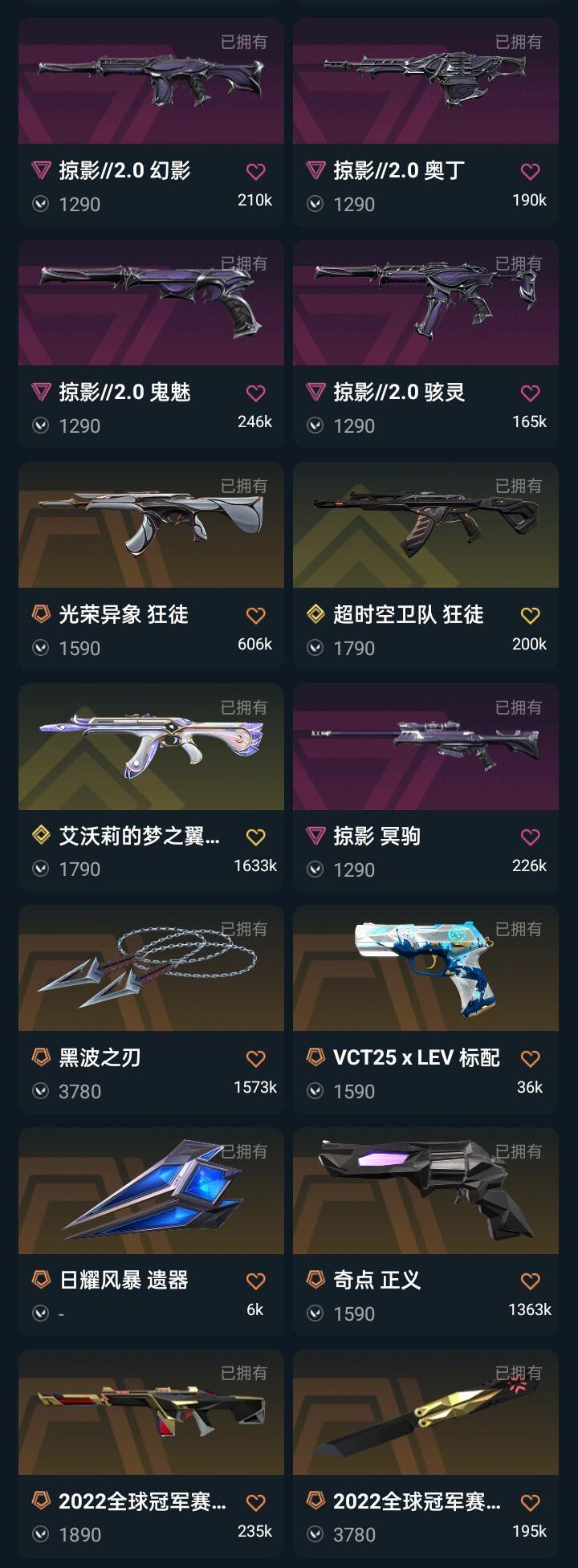Image resolution: width=578 pixels, height=1568 pixels.
Task: Click the tier emblem beside 黑波之刃
Action: click(x=43, y=1058)
